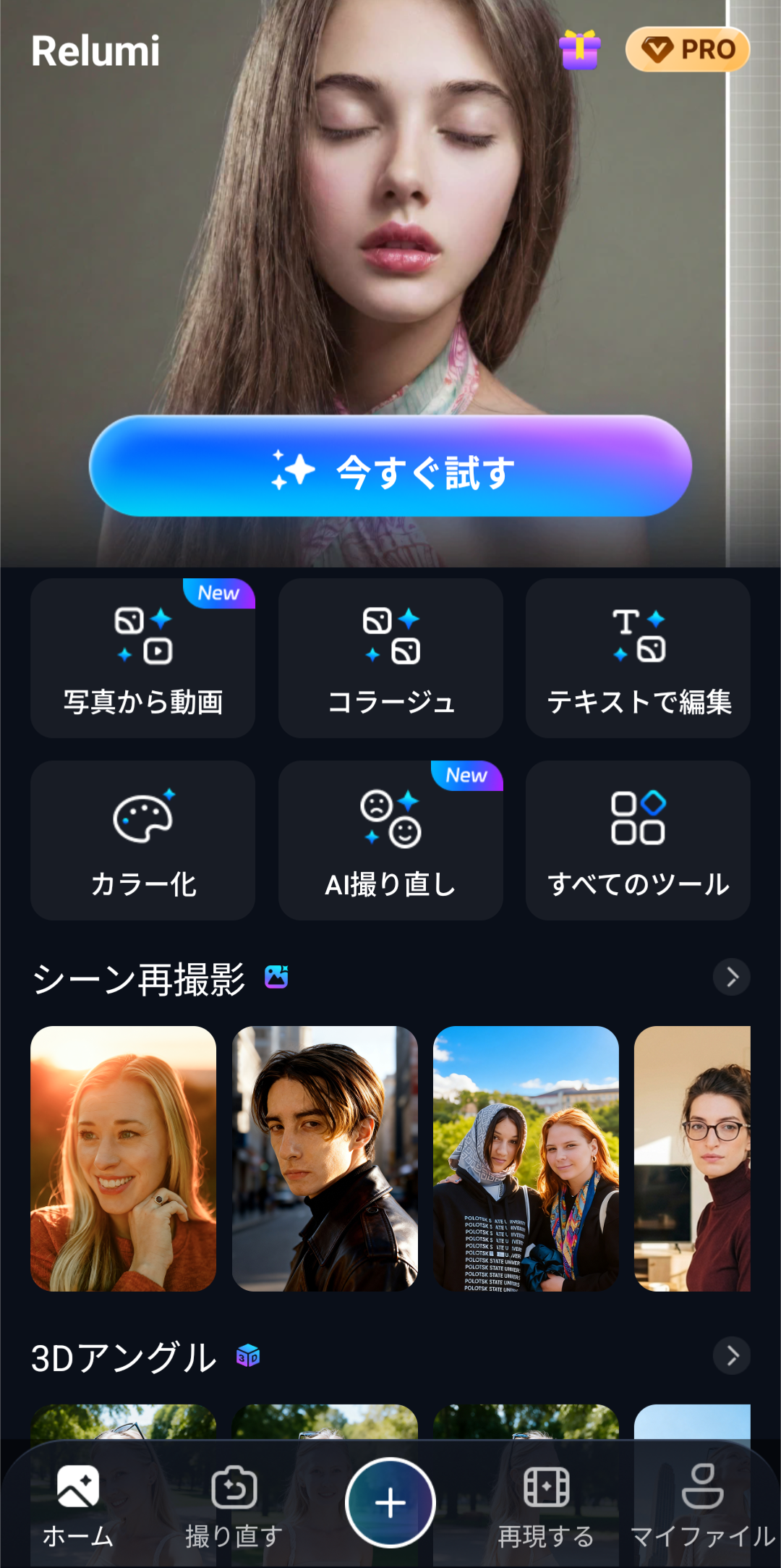781x1568 pixels.
Task: Select the コラージュ tool
Action: [390, 658]
